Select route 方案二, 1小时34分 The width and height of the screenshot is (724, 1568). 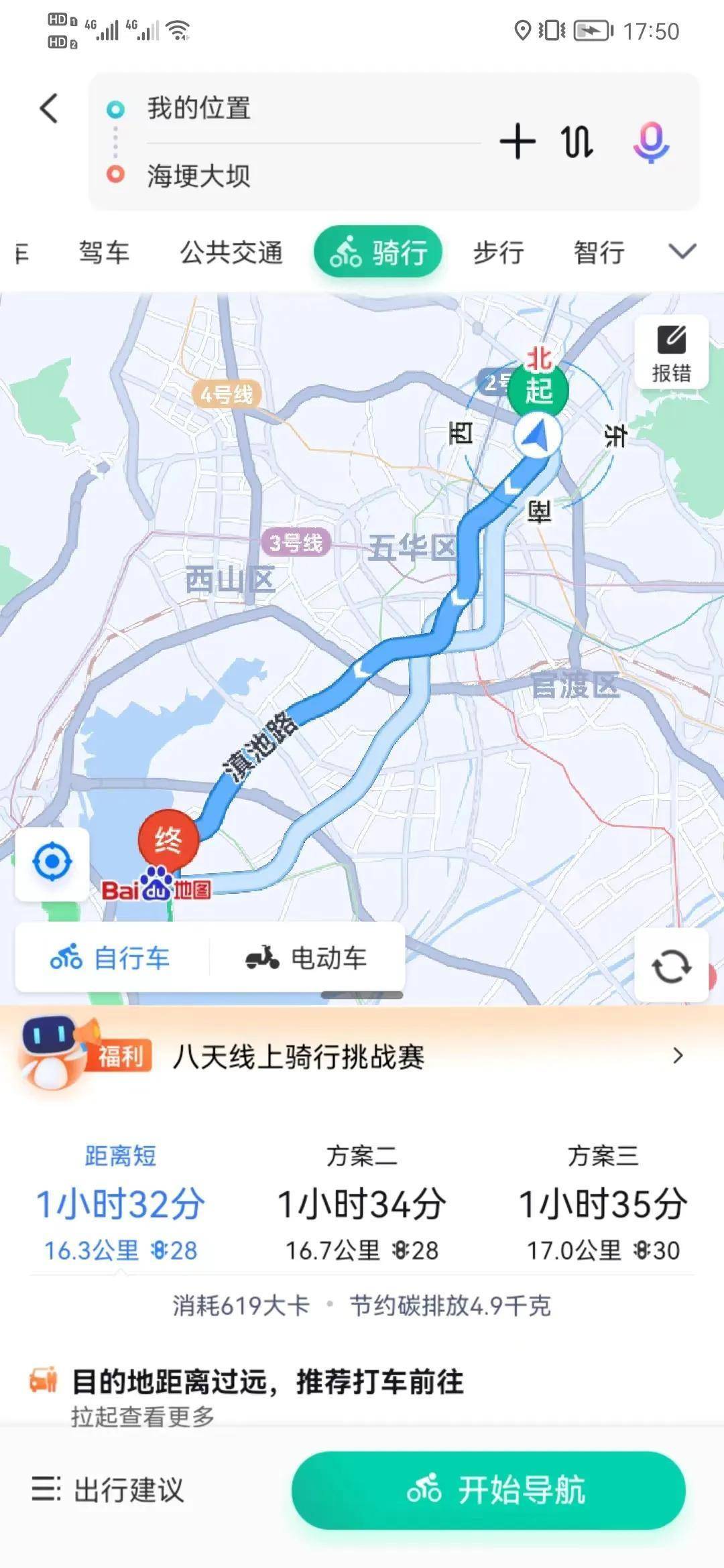(362, 1204)
